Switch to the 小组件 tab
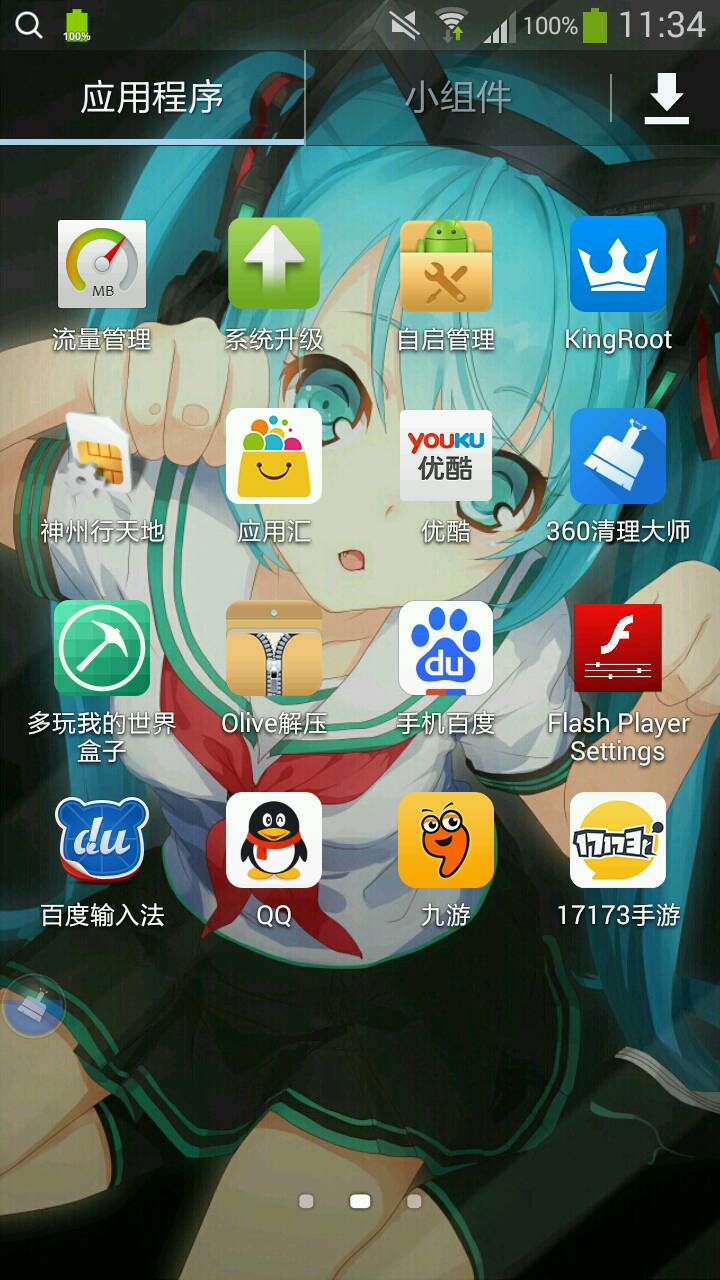This screenshot has width=720, height=1280. [x=457, y=98]
